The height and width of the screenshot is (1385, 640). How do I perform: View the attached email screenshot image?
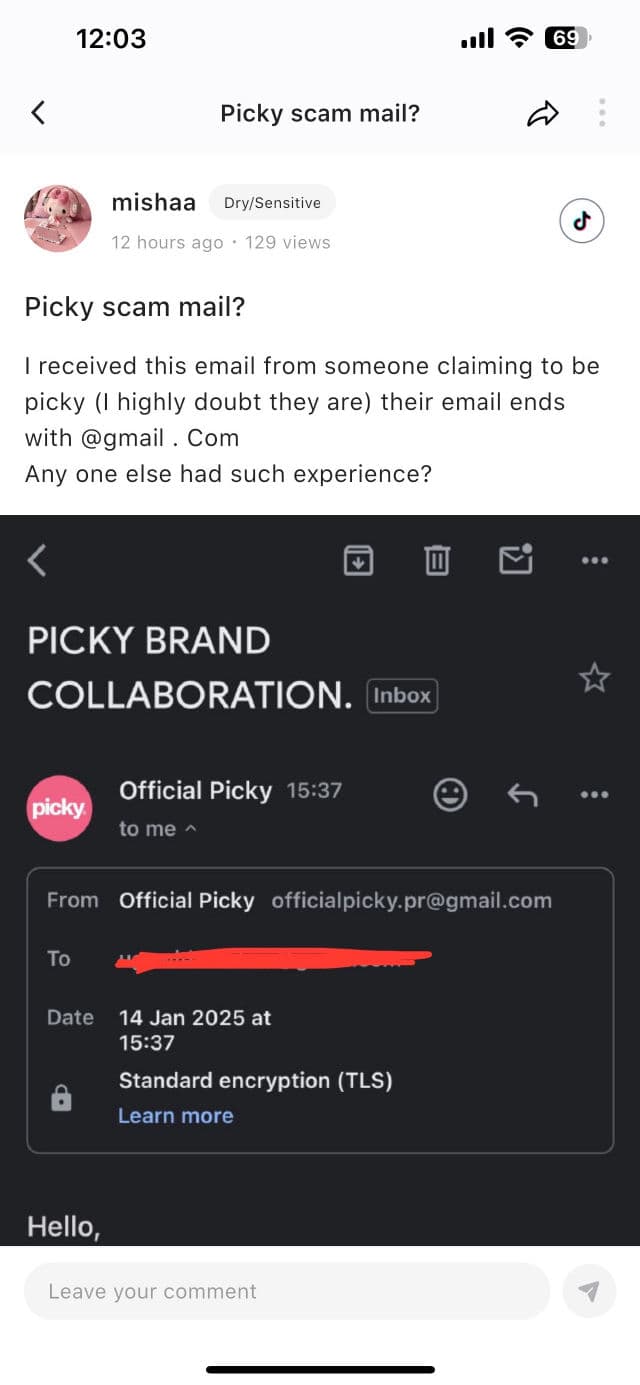(320, 880)
